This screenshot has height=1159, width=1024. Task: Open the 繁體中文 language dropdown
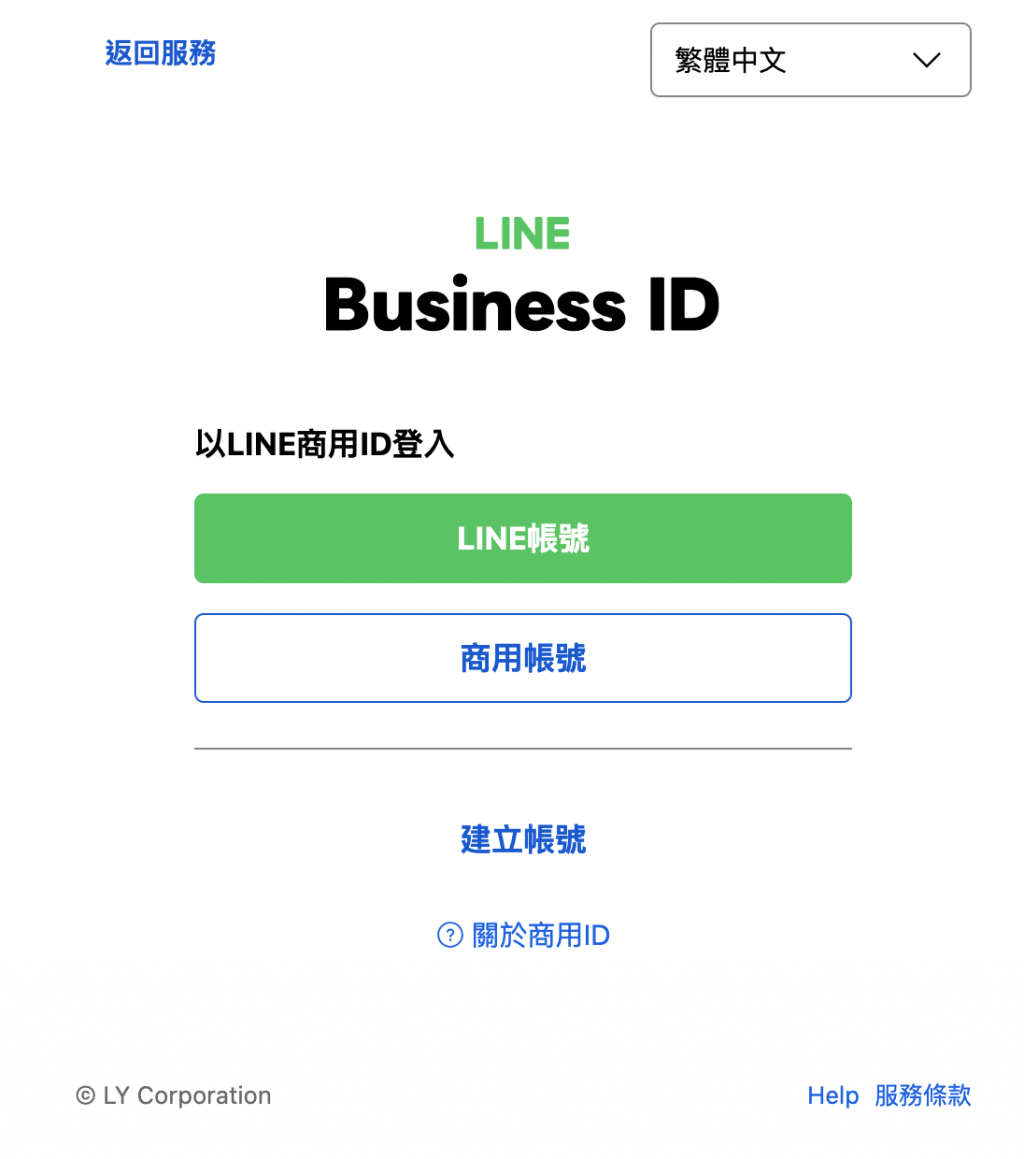(810, 60)
